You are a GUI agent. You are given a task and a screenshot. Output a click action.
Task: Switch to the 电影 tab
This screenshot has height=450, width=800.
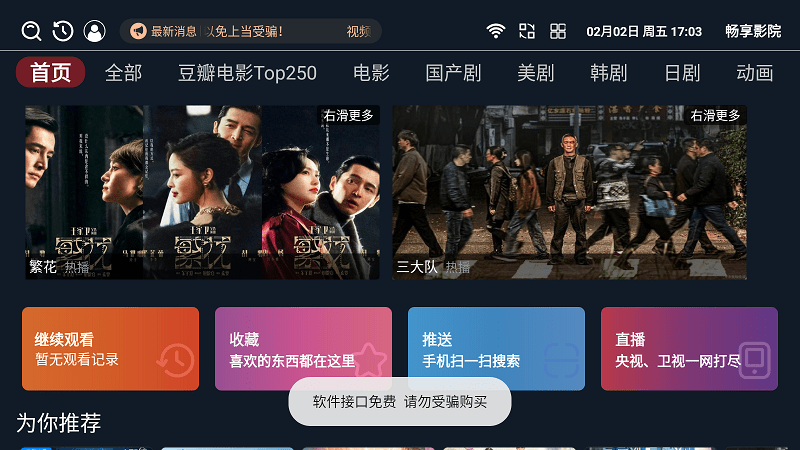pos(371,73)
